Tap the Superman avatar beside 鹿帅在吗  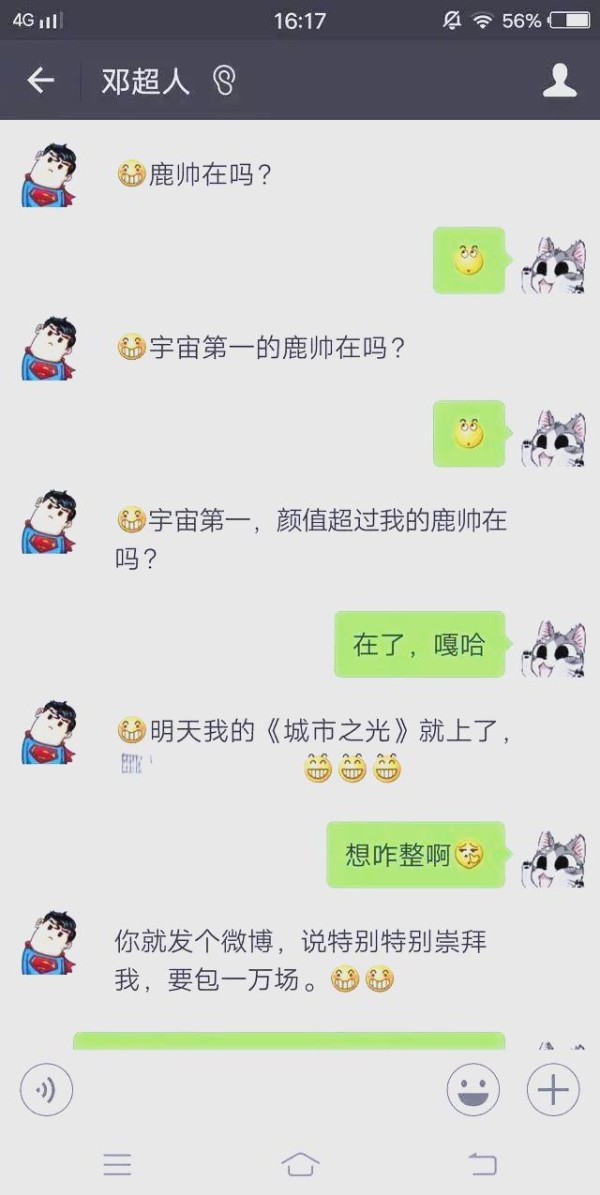tap(48, 175)
